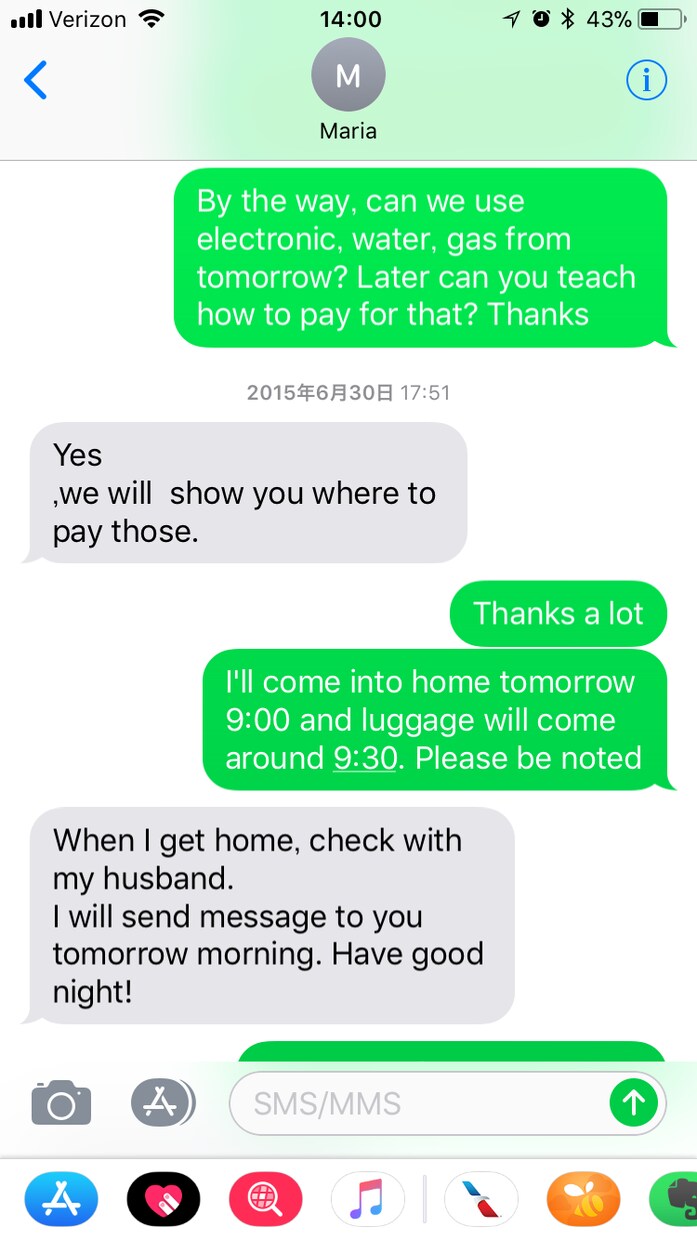
Task: Go back to the messages list
Action: coord(35,80)
